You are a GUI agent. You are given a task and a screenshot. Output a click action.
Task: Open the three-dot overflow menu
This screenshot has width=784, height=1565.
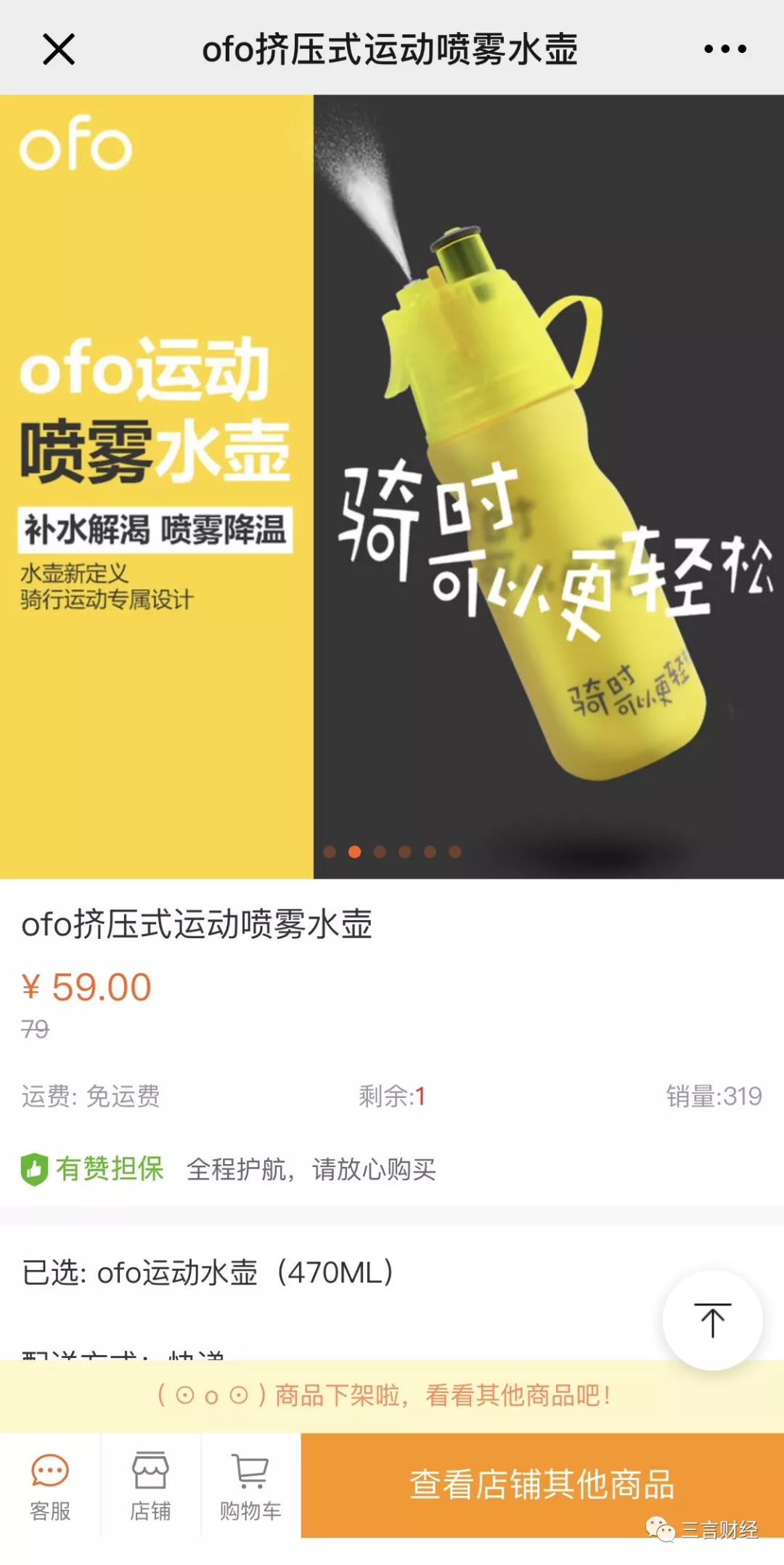point(724,49)
